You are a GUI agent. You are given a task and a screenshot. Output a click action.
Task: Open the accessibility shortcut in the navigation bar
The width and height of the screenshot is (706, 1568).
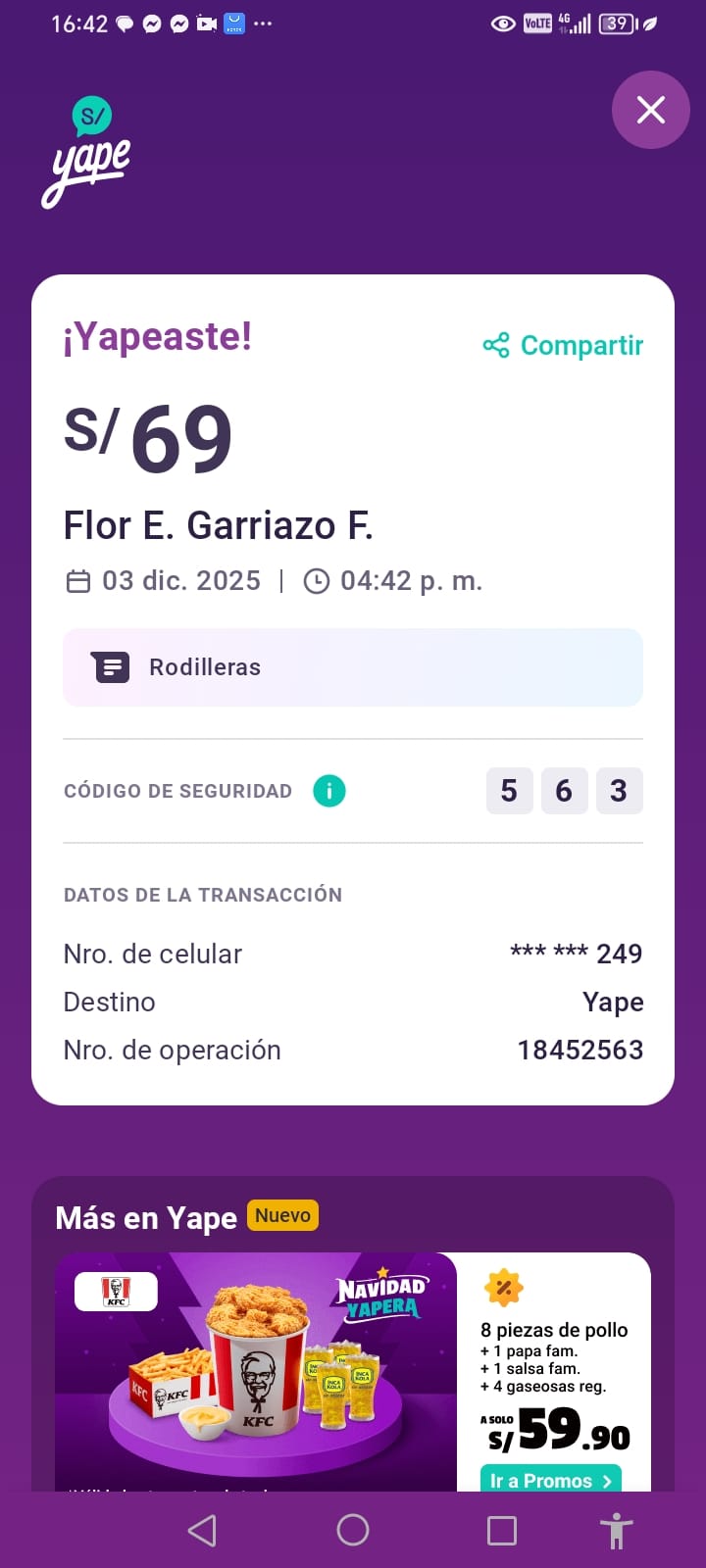click(x=617, y=1530)
